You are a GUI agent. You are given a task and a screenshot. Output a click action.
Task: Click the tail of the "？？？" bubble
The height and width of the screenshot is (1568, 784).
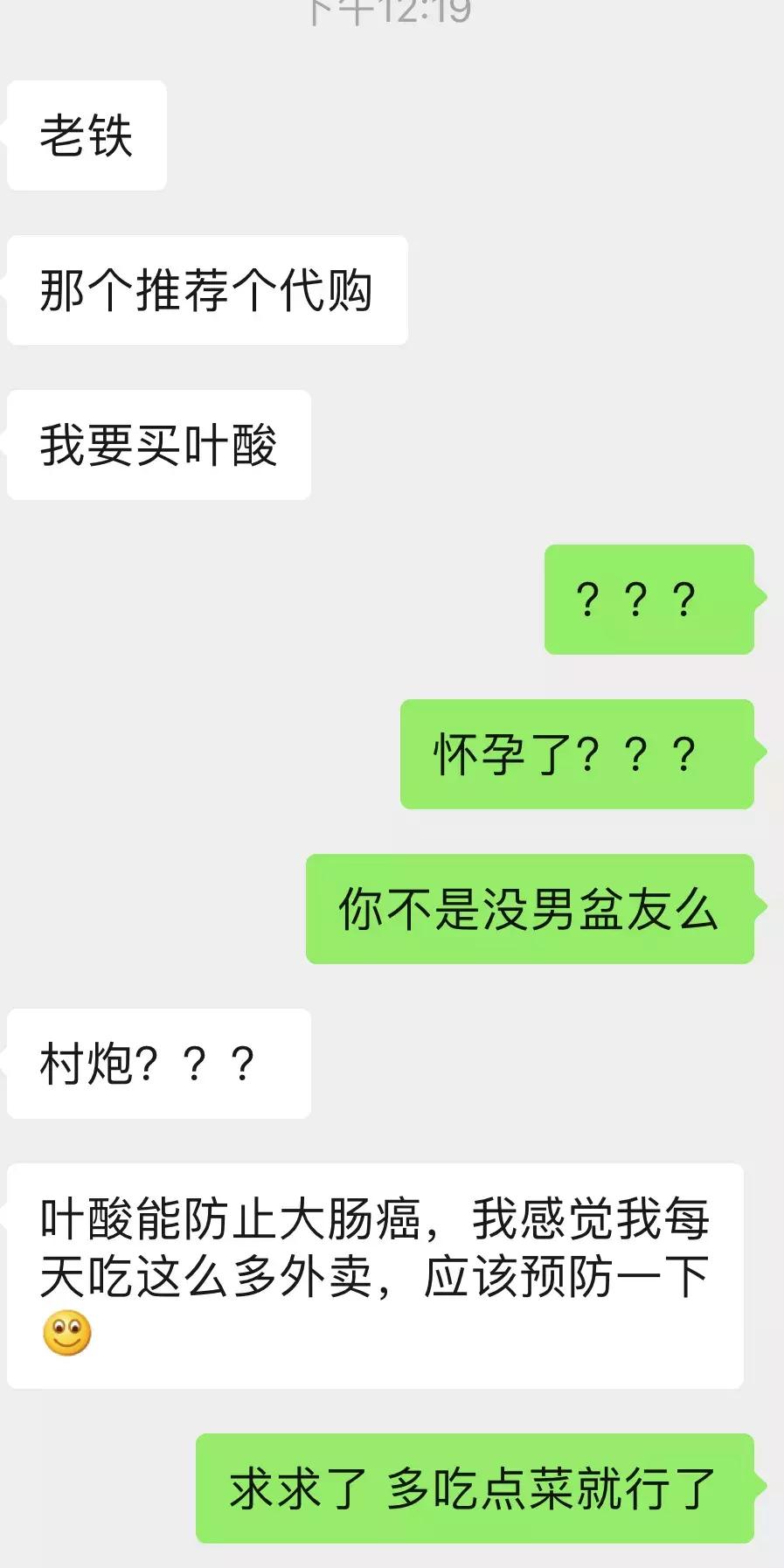pos(759,600)
